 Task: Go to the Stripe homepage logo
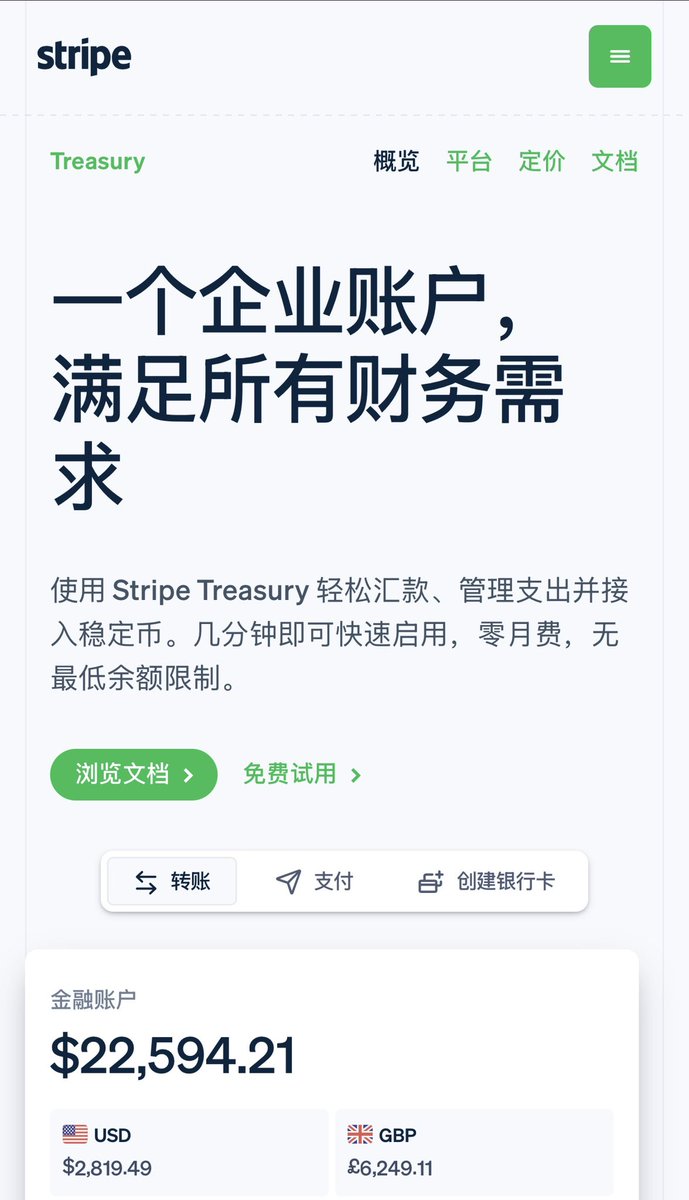(x=84, y=57)
